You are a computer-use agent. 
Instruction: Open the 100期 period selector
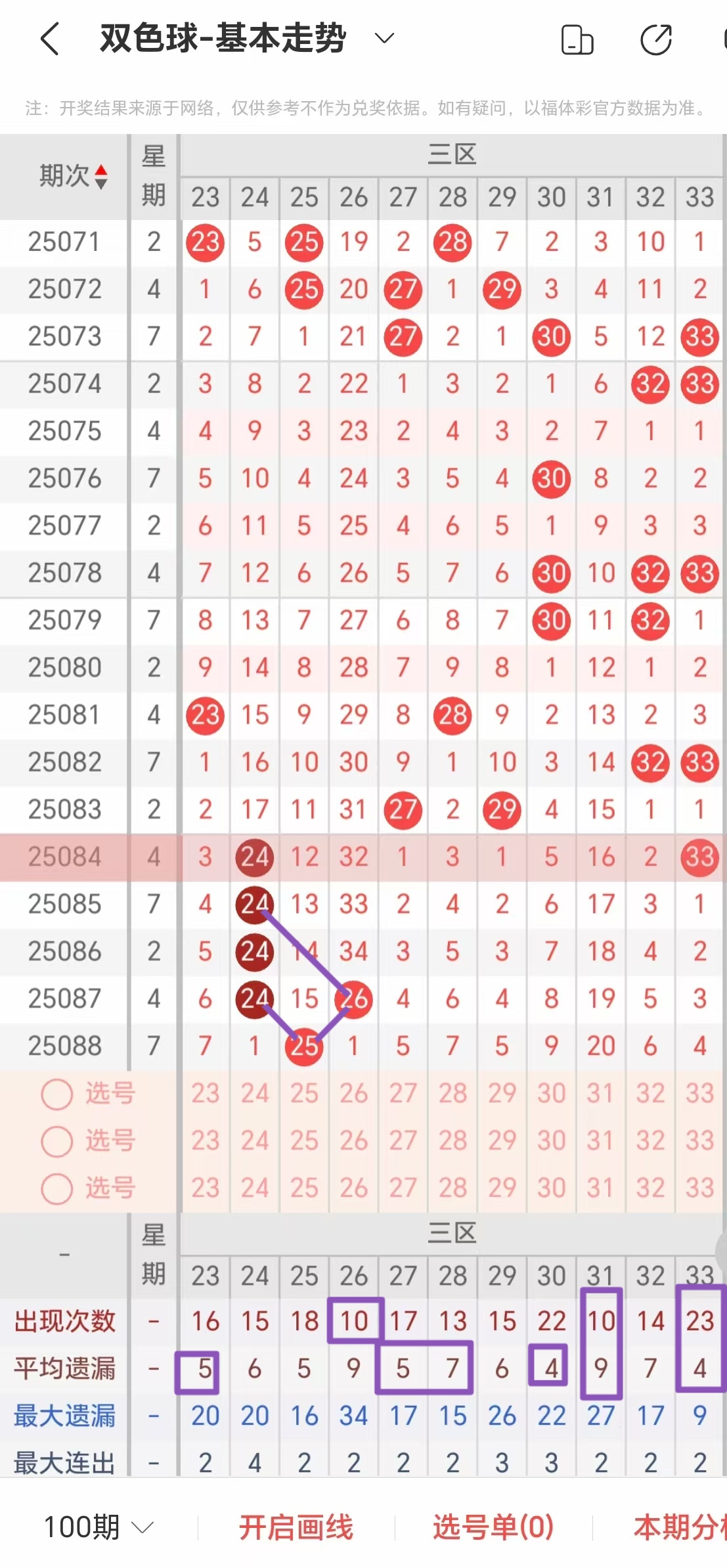click(x=99, y=1527)
